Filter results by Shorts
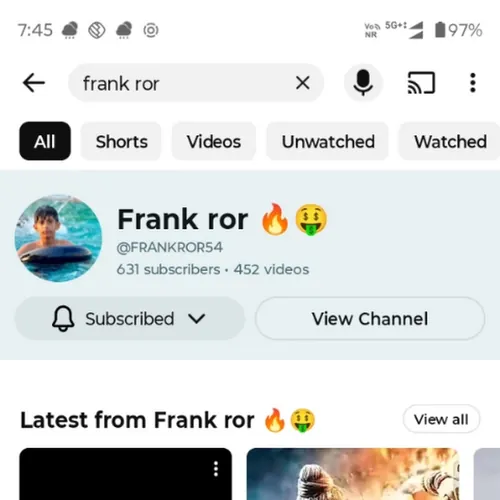 click(121, 141)
